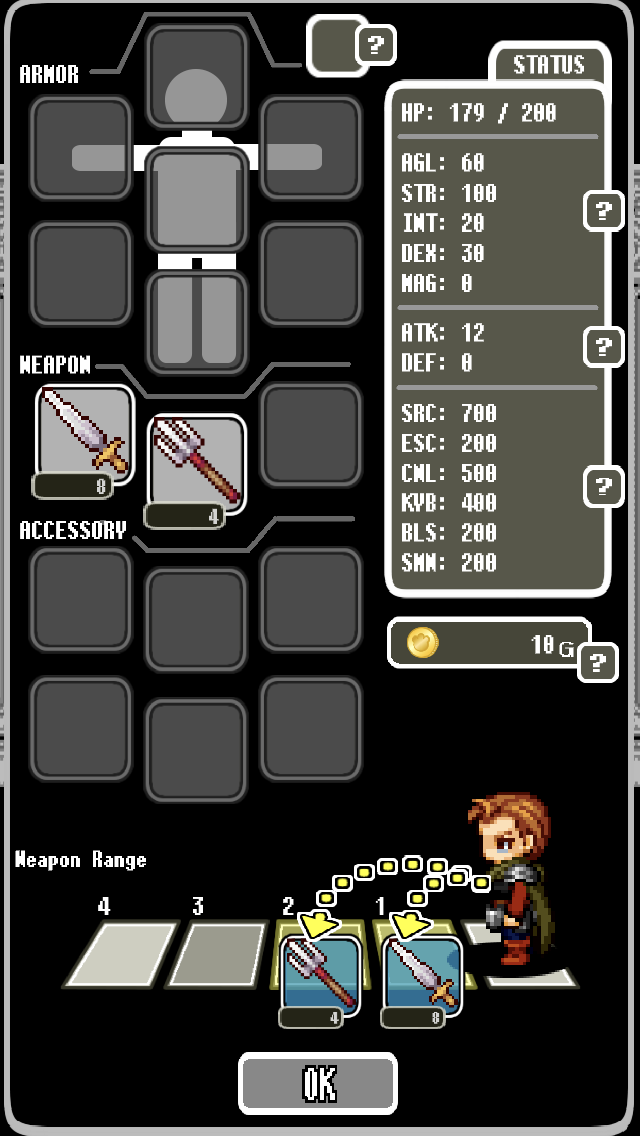Open help next to the gold counter
Screen dimensions: 640x1136
pyautogui.click(x=597, y=662)
